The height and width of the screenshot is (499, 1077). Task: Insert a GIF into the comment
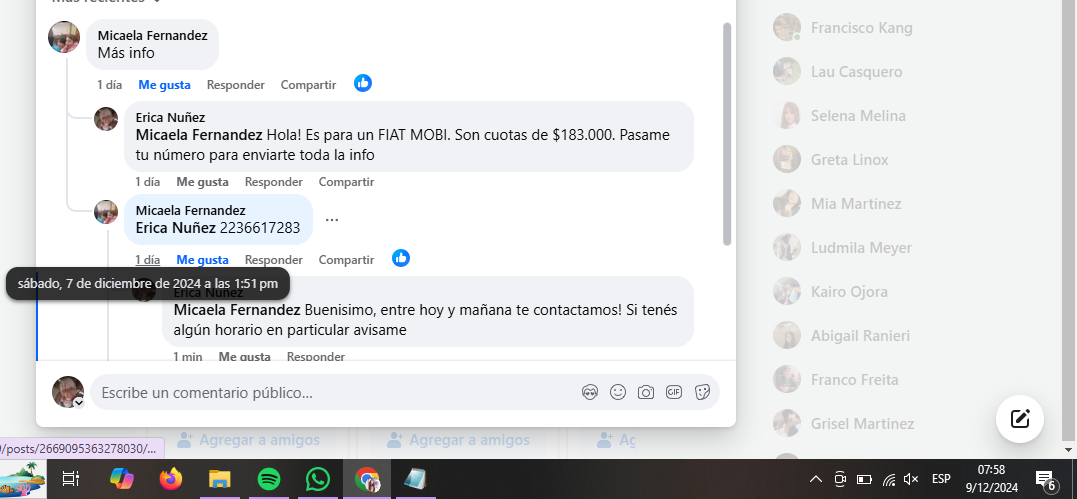click(674, 393)
